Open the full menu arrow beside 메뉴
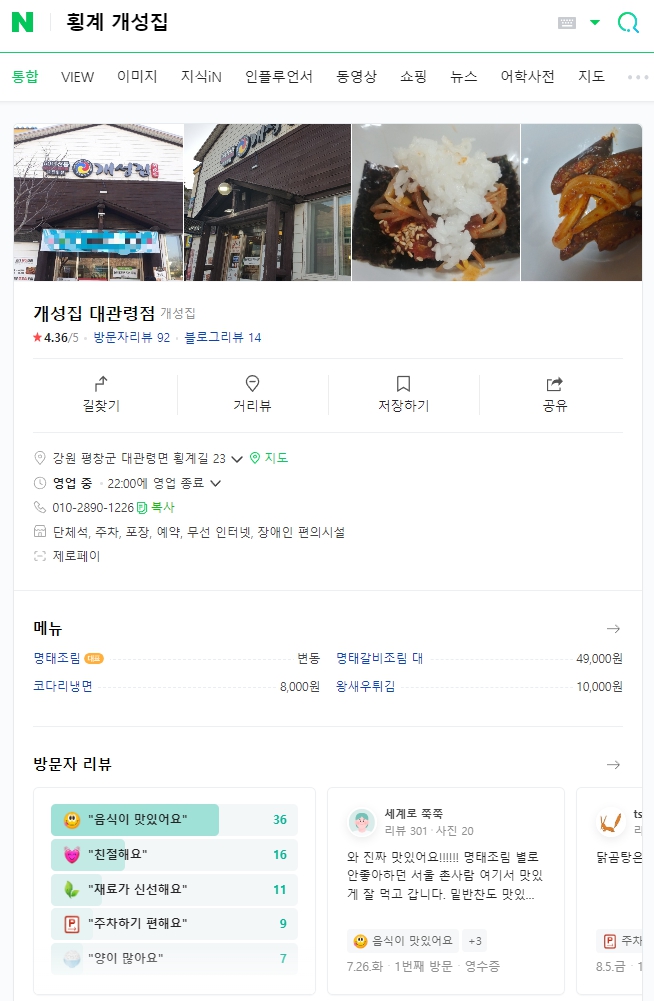The height and width of the screenshot is (1001, 654). coord(613,629)
